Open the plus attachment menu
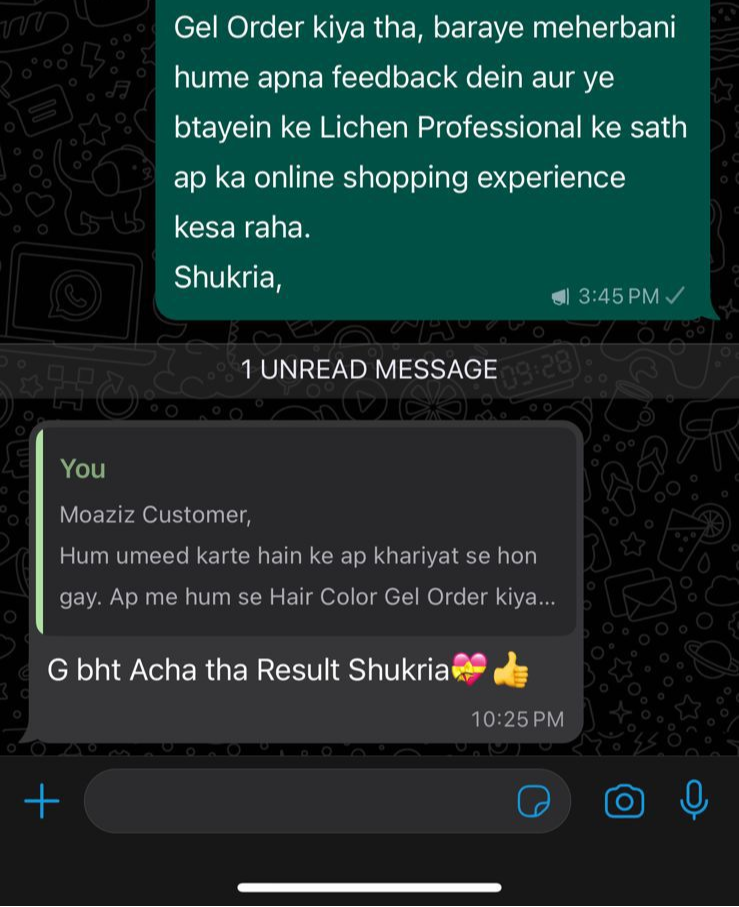Viewport: 739px width, 907px height. pos(41,801)
